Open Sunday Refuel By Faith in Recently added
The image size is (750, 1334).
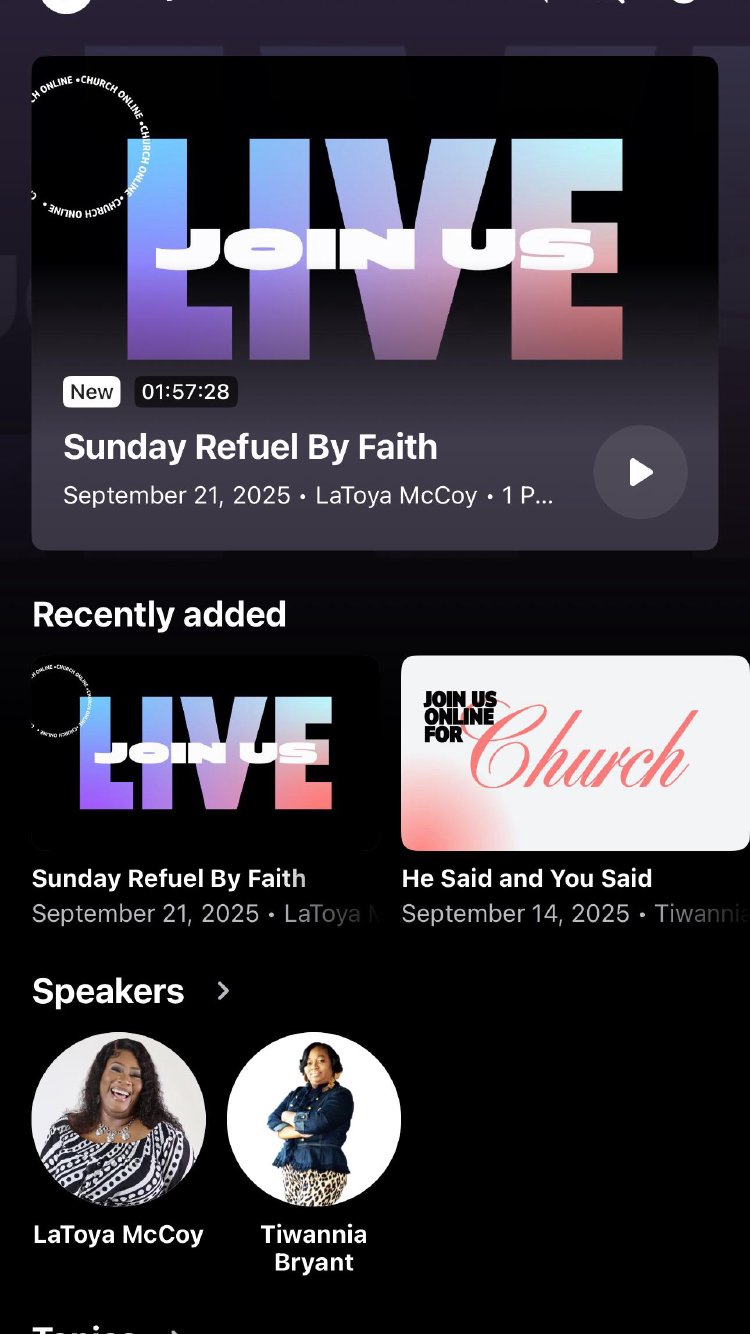point(205,753)
